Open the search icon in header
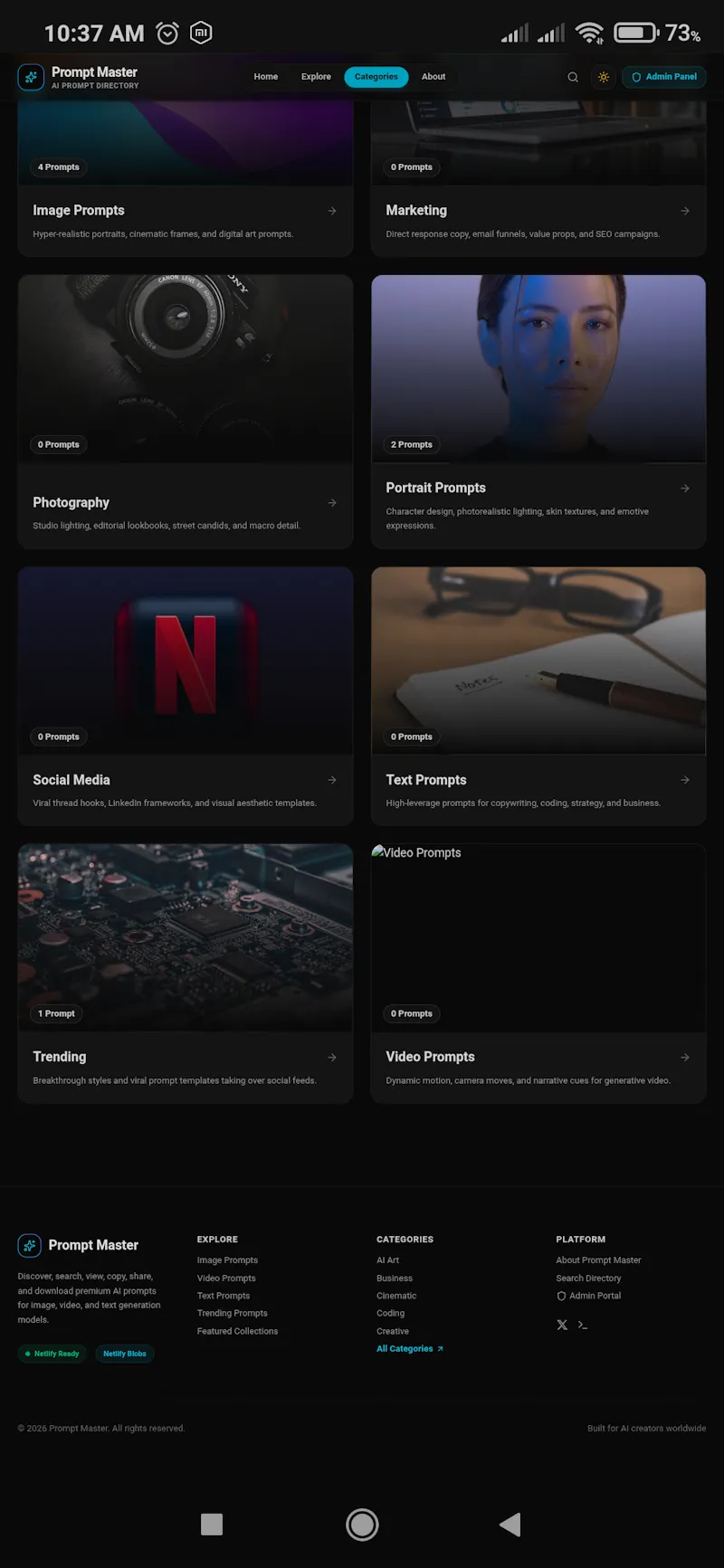Screen dimensions: 724x1568 point(573,77)
